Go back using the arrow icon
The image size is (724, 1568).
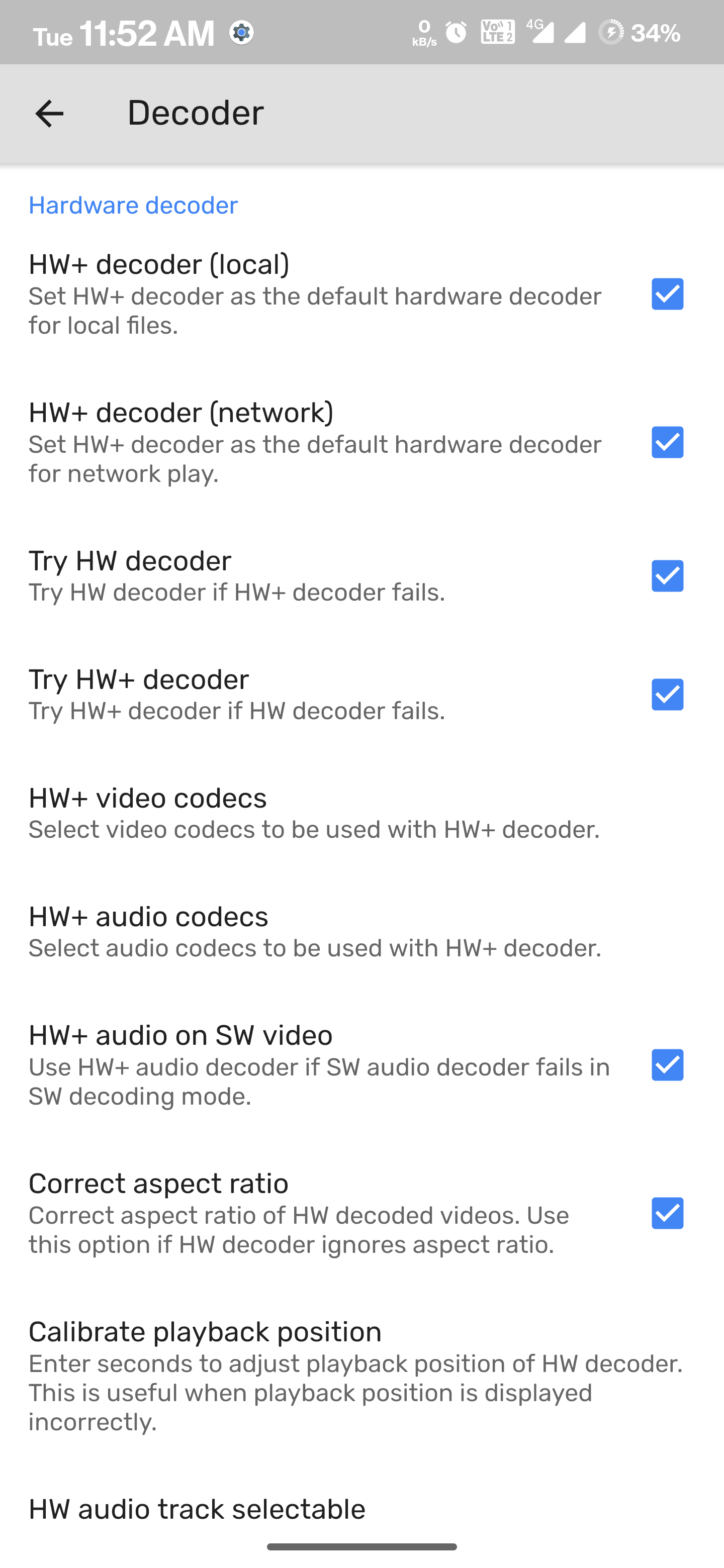48,113
